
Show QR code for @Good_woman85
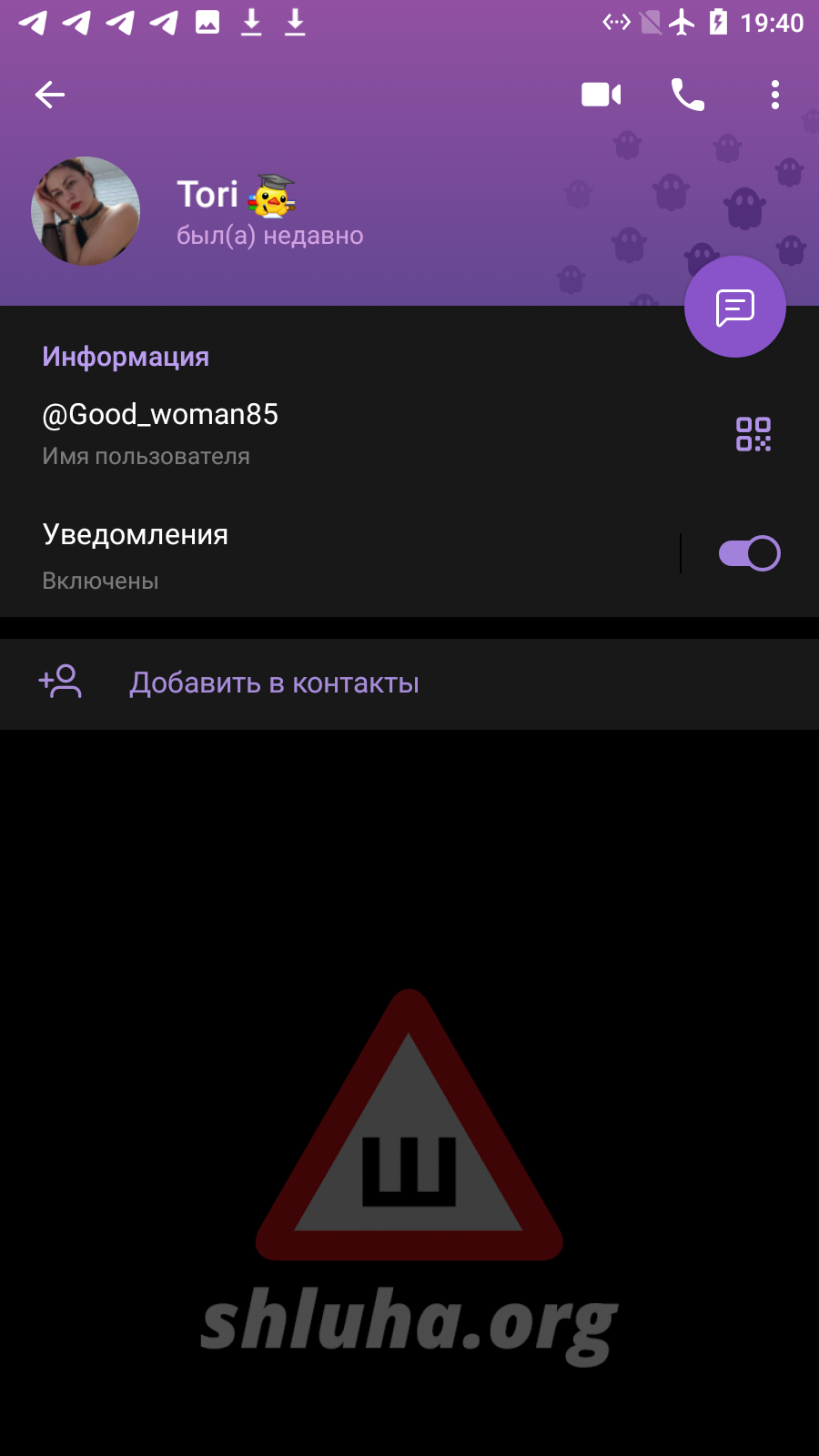753,434
